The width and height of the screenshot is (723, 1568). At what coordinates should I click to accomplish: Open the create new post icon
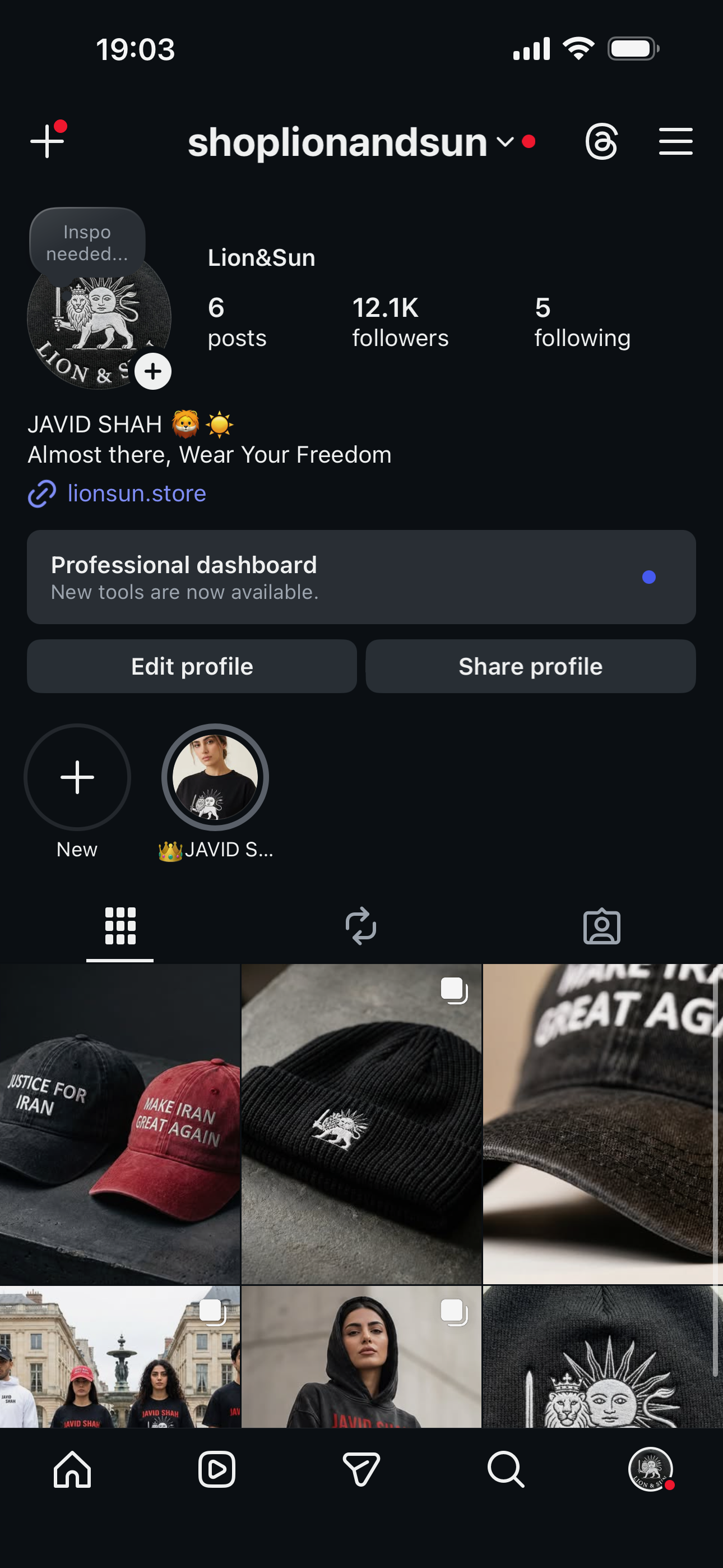47,141
